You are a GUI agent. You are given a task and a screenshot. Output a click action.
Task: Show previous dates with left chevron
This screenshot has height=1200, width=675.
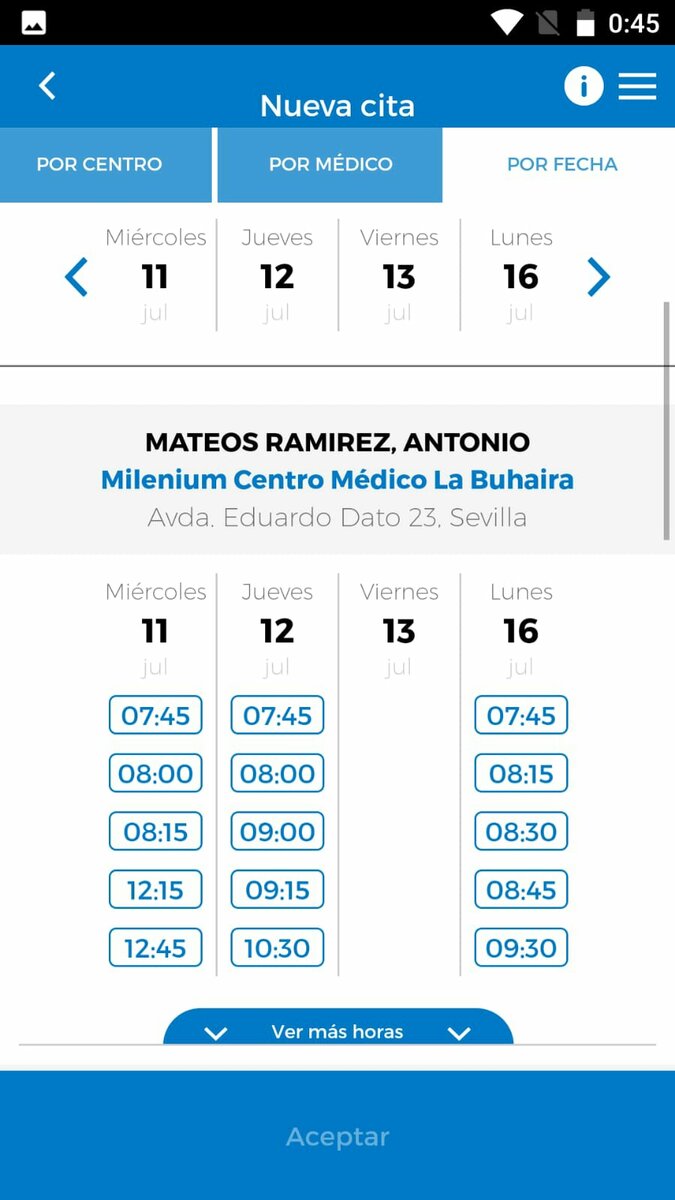77,277
